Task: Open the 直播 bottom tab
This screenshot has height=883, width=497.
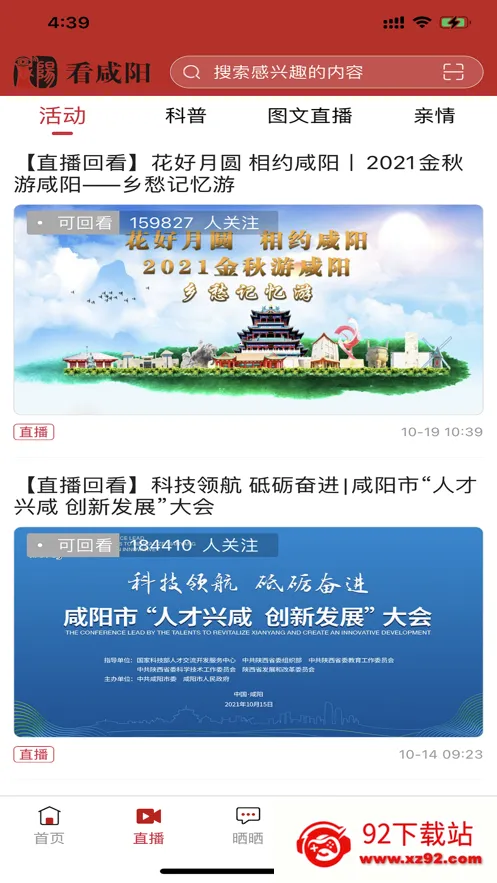Action: (149, 825)
